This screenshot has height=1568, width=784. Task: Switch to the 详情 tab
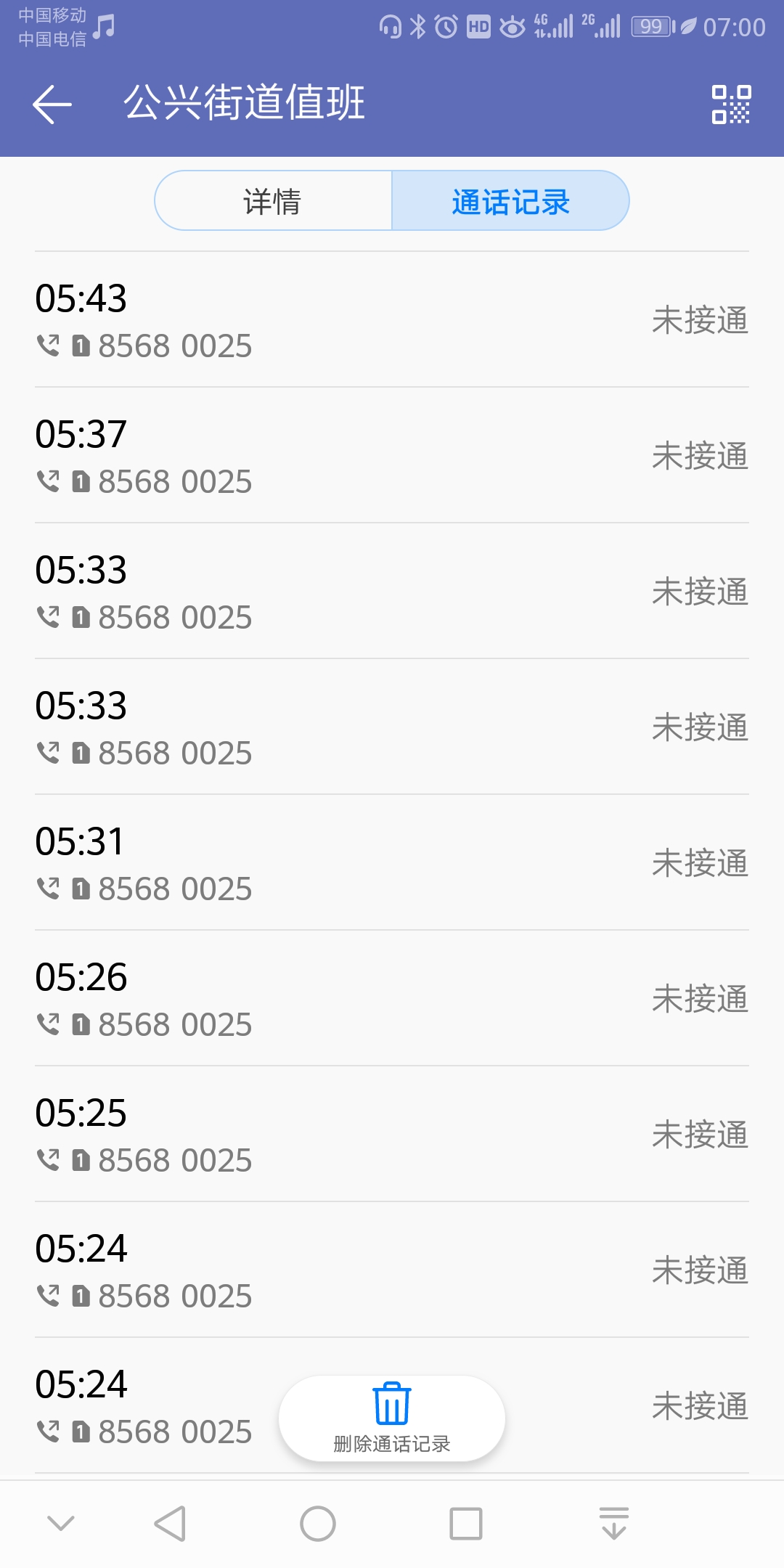point(273,201)
